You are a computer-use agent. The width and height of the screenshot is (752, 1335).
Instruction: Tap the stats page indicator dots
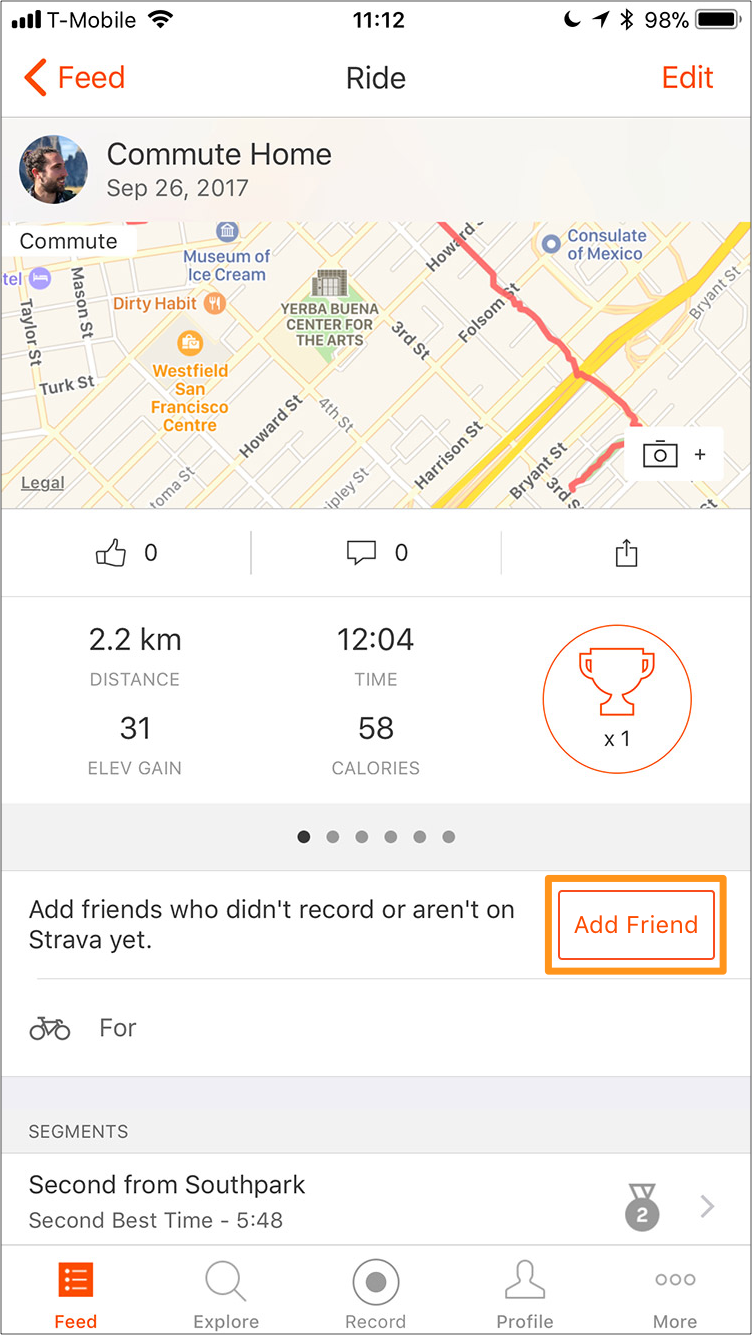pyautogui.click(x=376, y=837)
